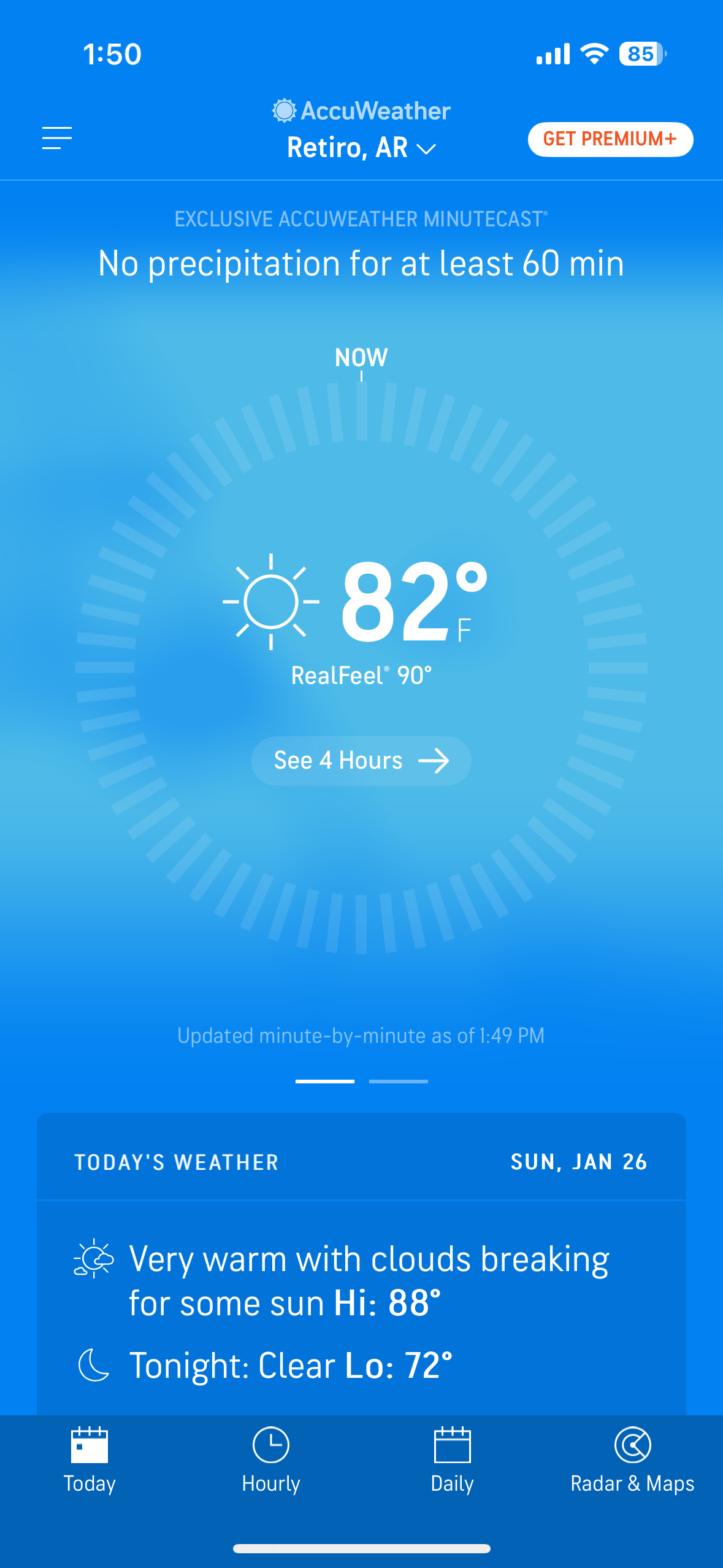Open the Today's Weather card

[x=361, y=1264]
